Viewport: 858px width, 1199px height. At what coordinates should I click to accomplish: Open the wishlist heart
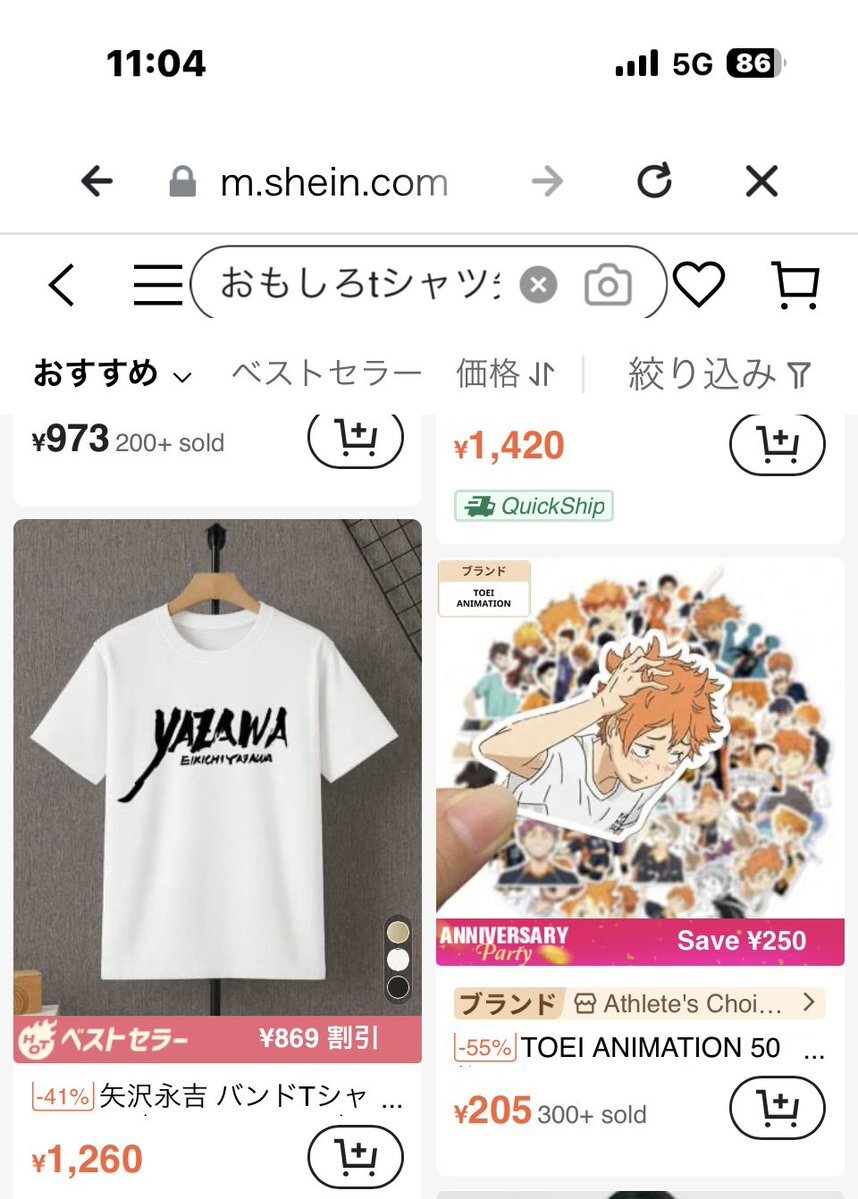tap(698, 286)
